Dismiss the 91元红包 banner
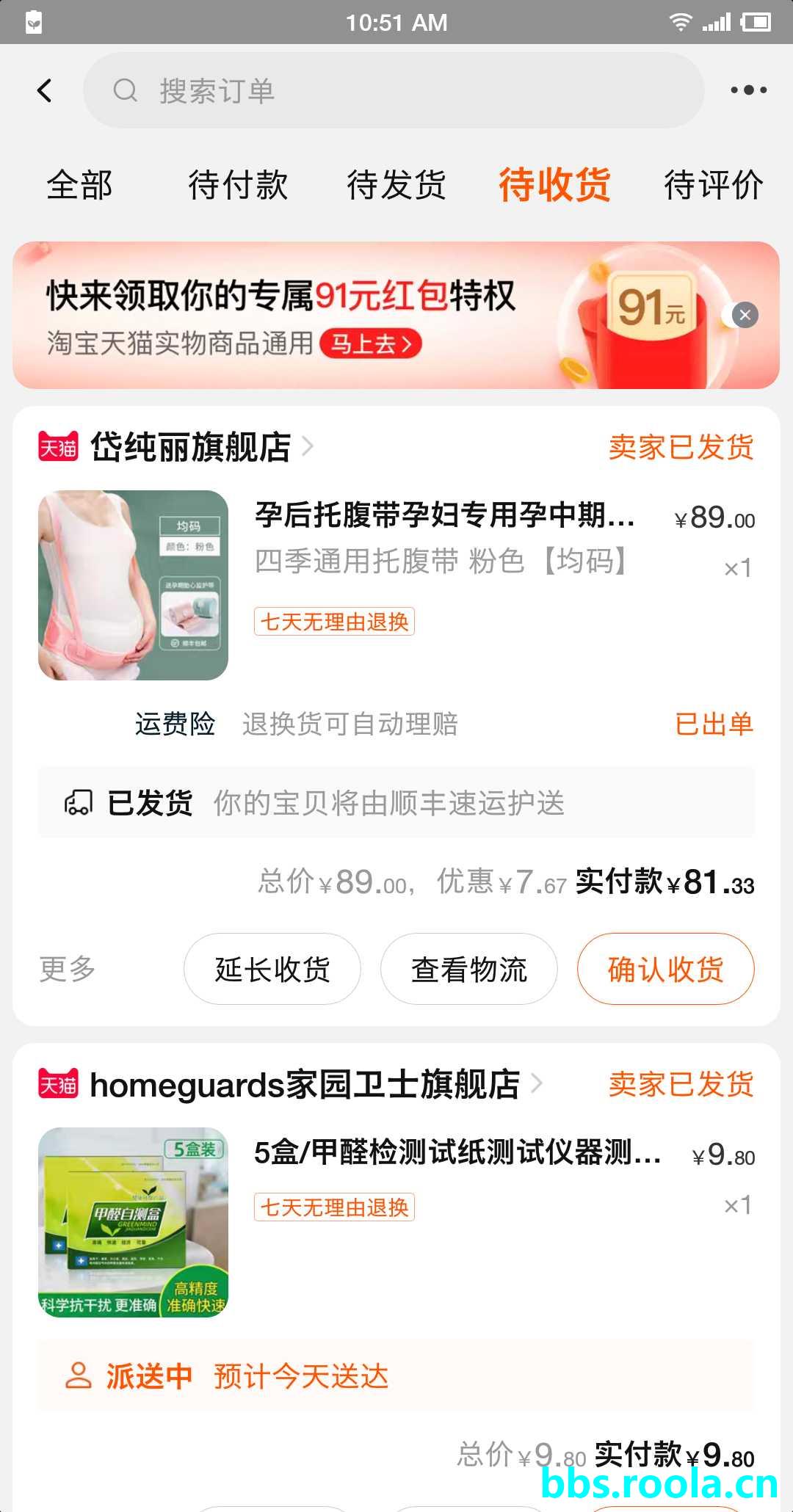This screenshot has height=1512, width=793. tap(745, 316)
